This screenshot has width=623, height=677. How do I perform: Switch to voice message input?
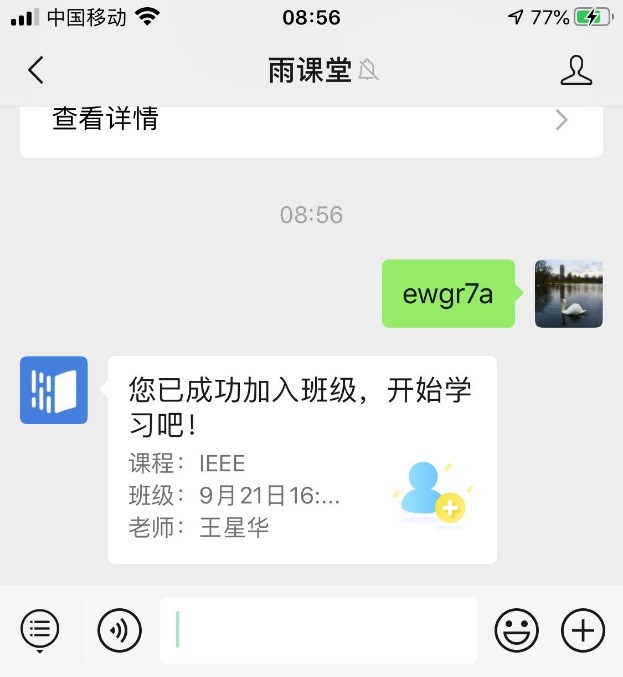click(x=119, y=630)
